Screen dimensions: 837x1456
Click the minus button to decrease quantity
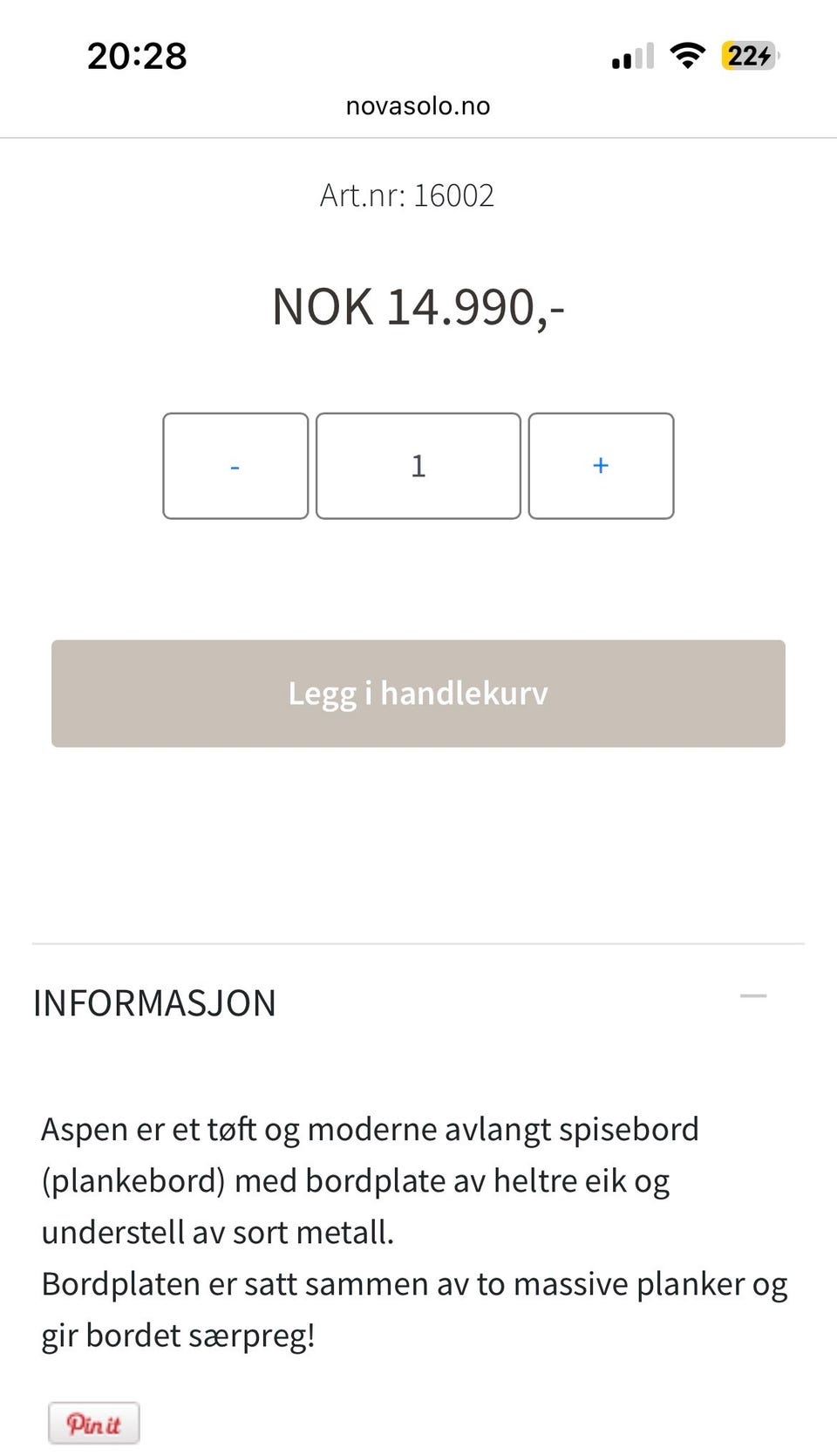pos(235,466)
